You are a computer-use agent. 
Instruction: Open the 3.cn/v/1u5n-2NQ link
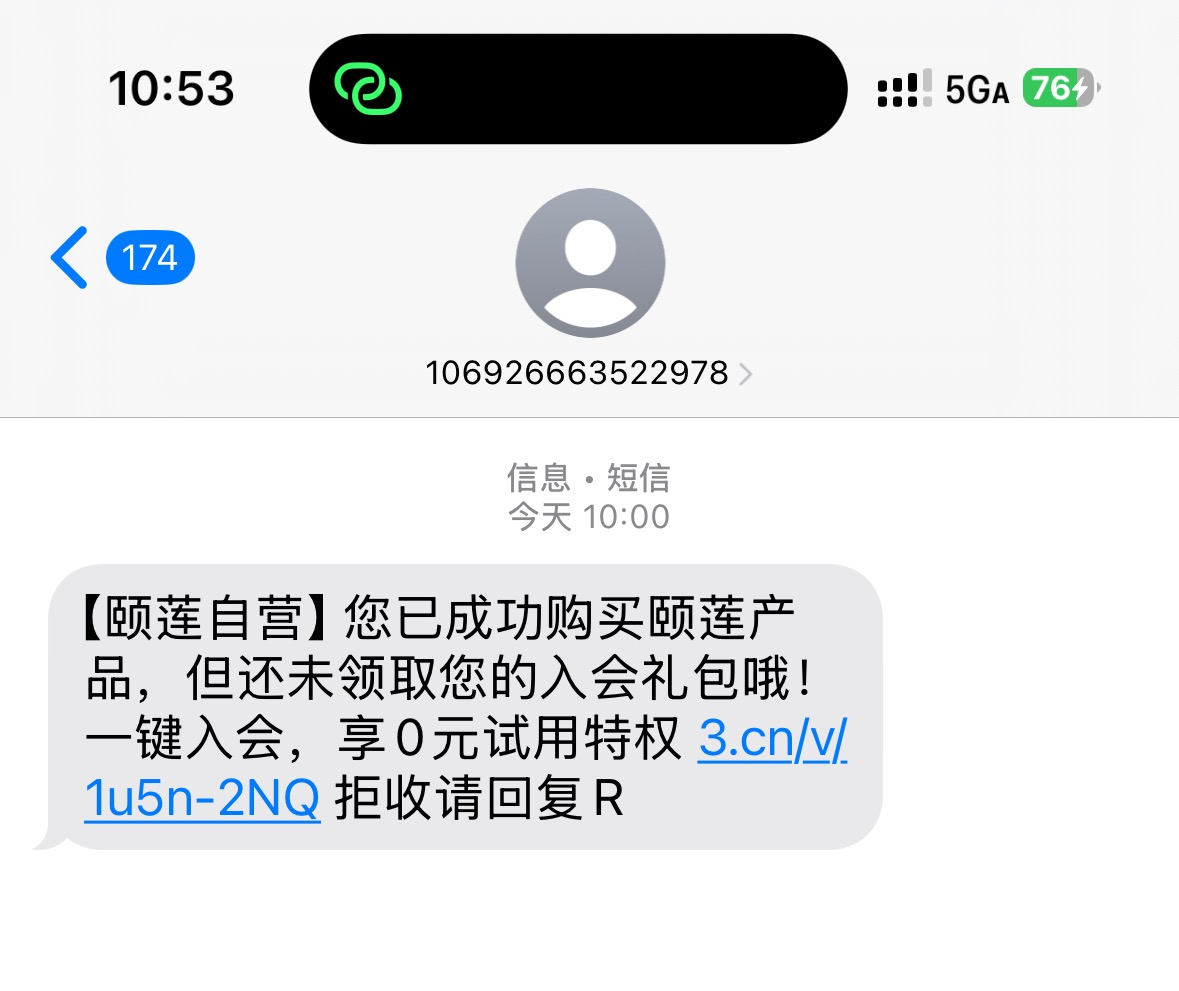click(772, 742)
